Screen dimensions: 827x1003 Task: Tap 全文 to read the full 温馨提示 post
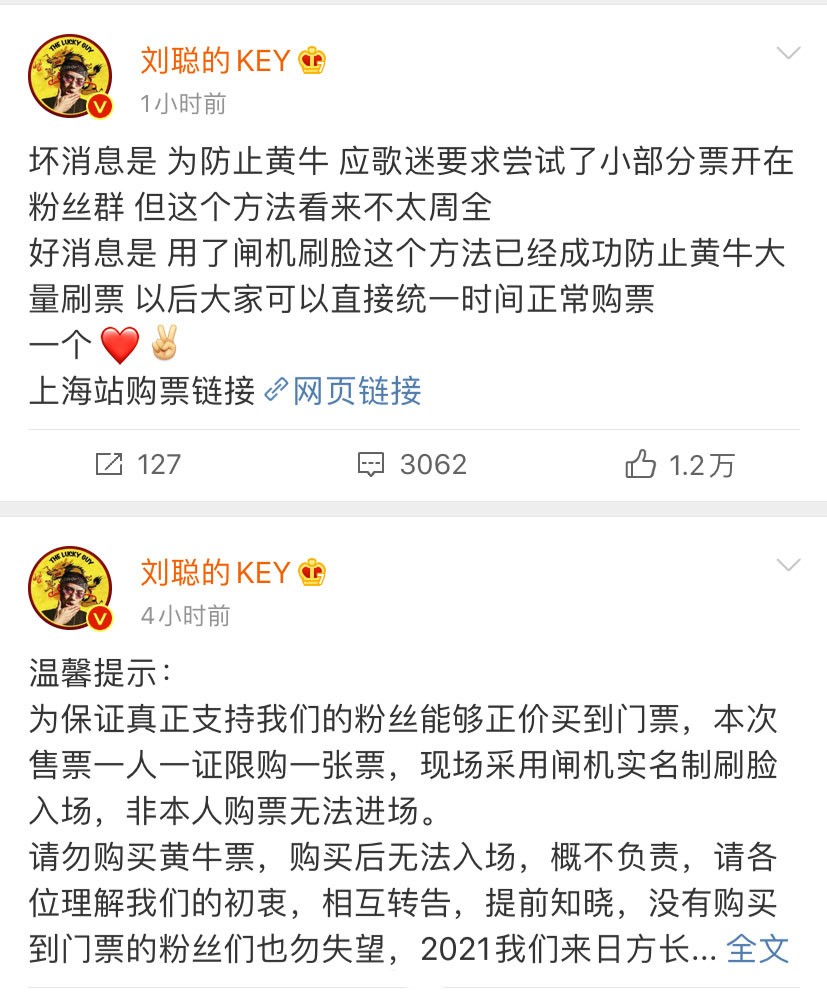[757, 948]
